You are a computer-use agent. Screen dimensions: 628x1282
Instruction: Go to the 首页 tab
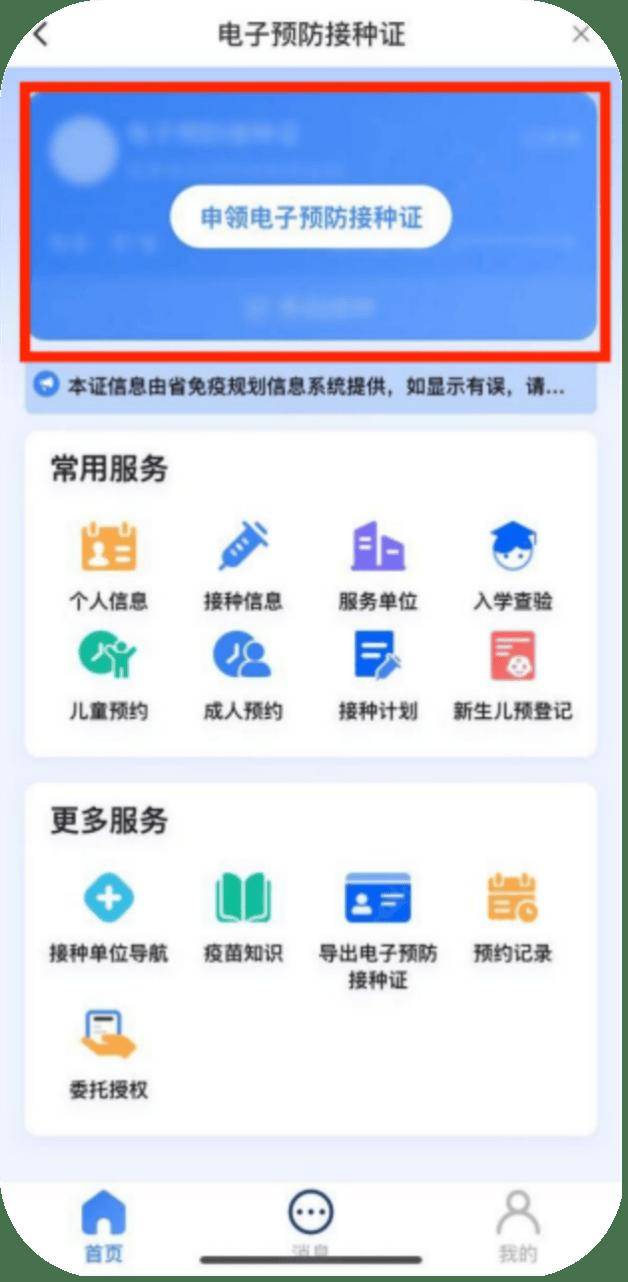(x=103, y=1226)
